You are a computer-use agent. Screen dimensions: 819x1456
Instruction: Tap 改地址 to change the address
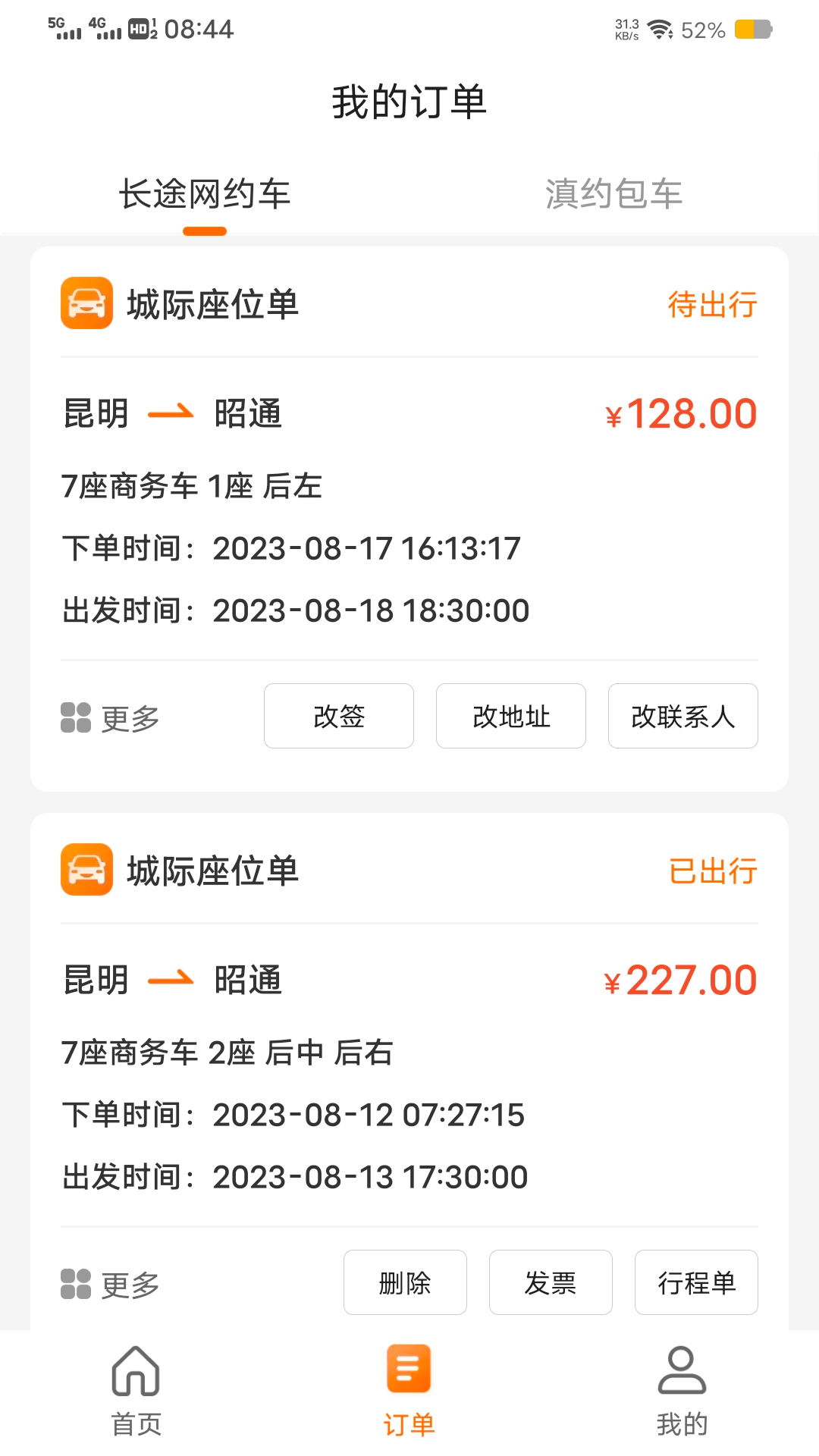pyautogui.click(x=511, y=716)
